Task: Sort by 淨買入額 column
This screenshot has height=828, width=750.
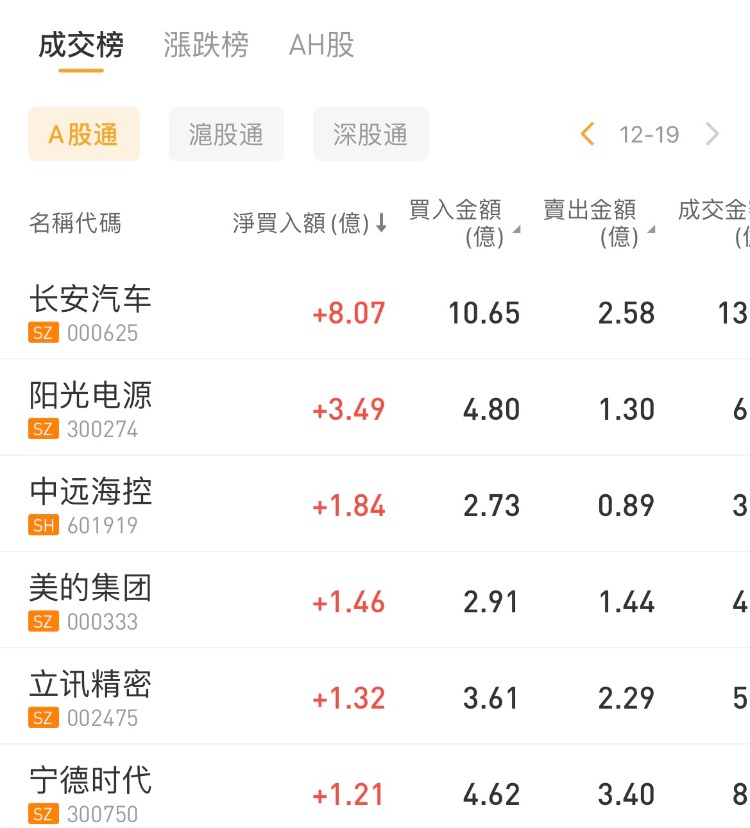Action: pyautogui.click(x=309, y=223)
